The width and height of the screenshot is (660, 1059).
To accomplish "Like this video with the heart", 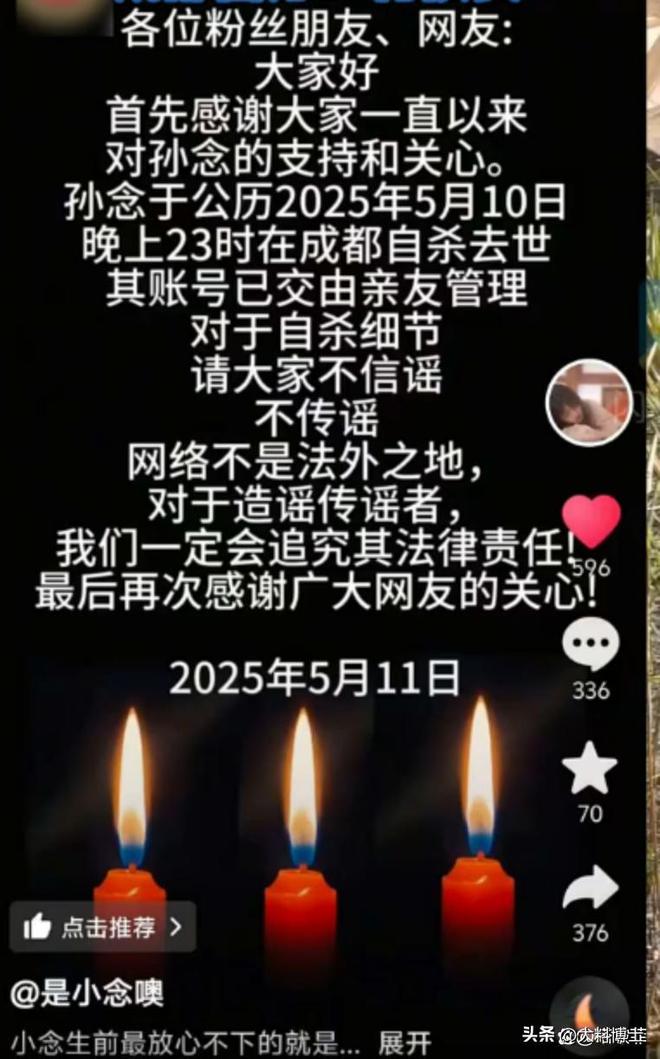I will coord(590,522).
